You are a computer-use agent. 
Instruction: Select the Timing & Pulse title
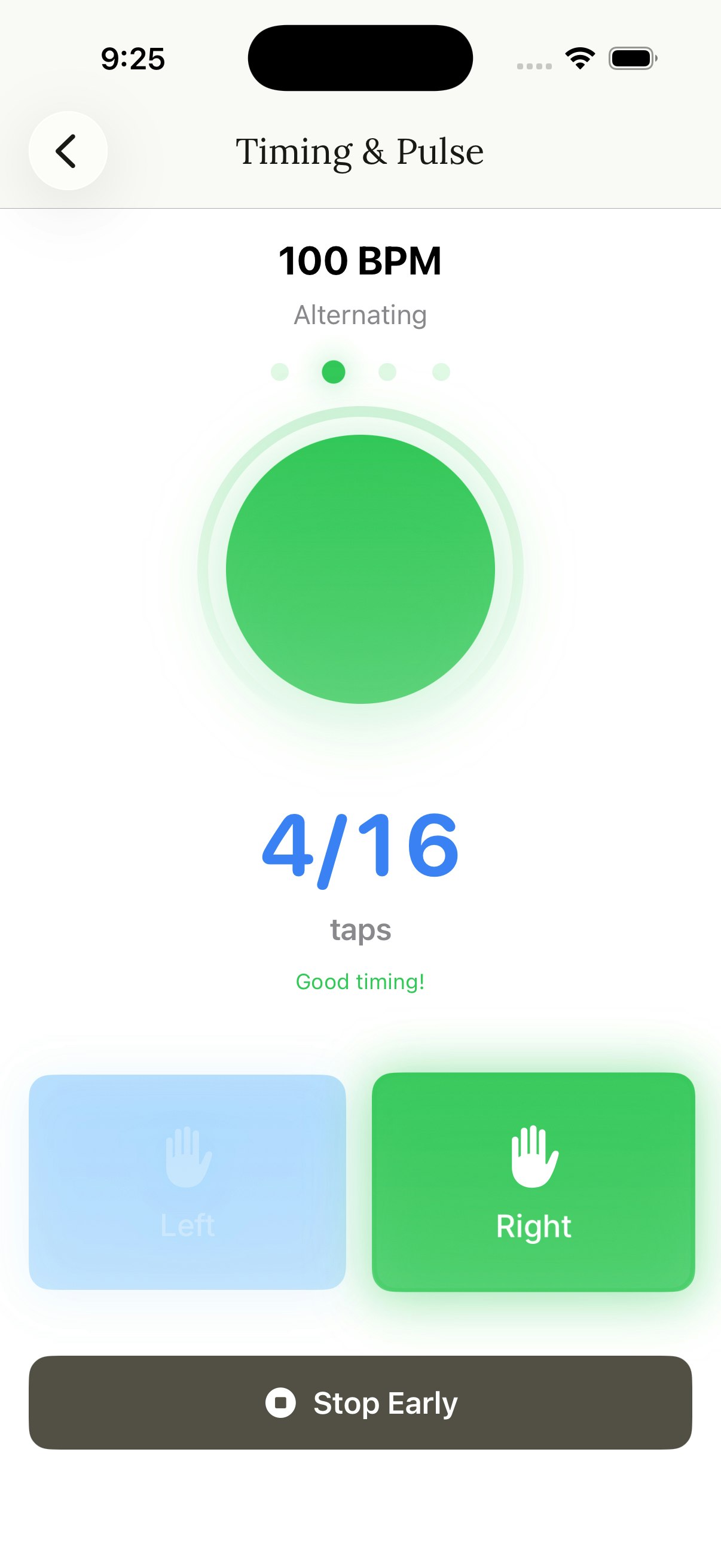pyautogui.click(x=359, y=150)
